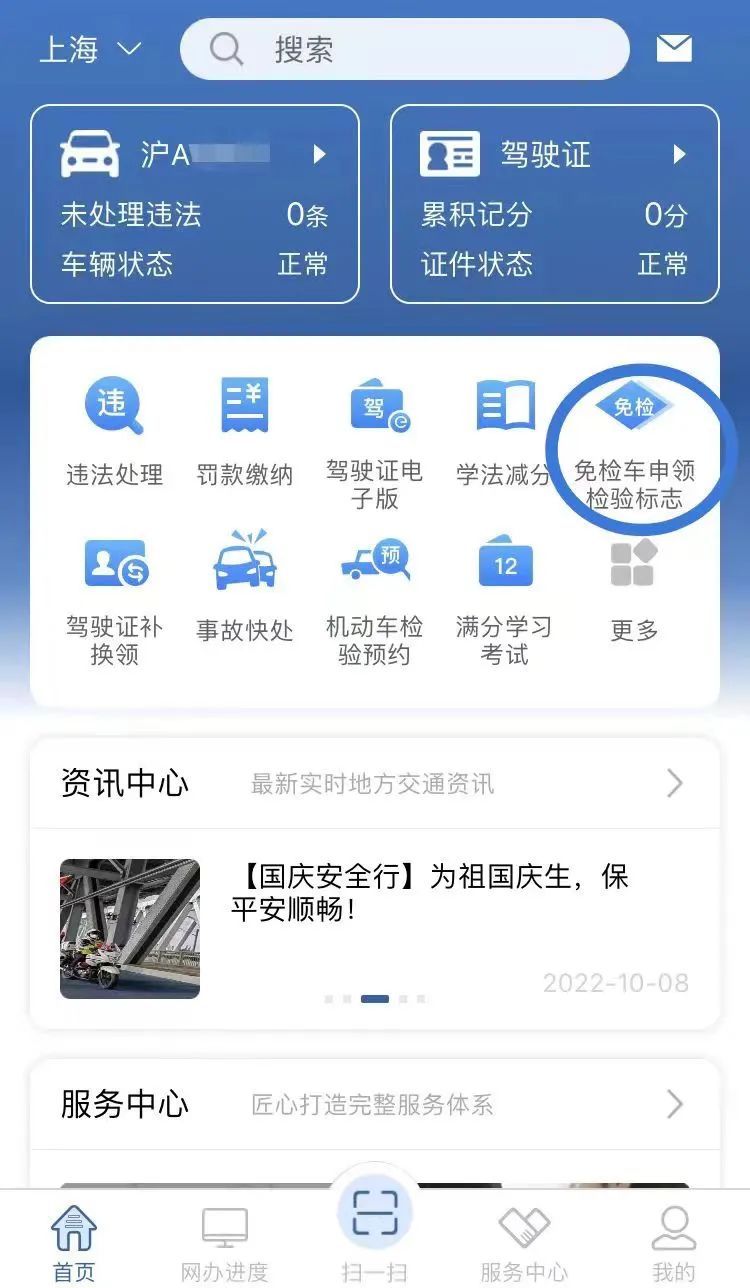Expand the vehicle card via its arrow
This screenshot has height=1288, width=750.
pos(319,155)
